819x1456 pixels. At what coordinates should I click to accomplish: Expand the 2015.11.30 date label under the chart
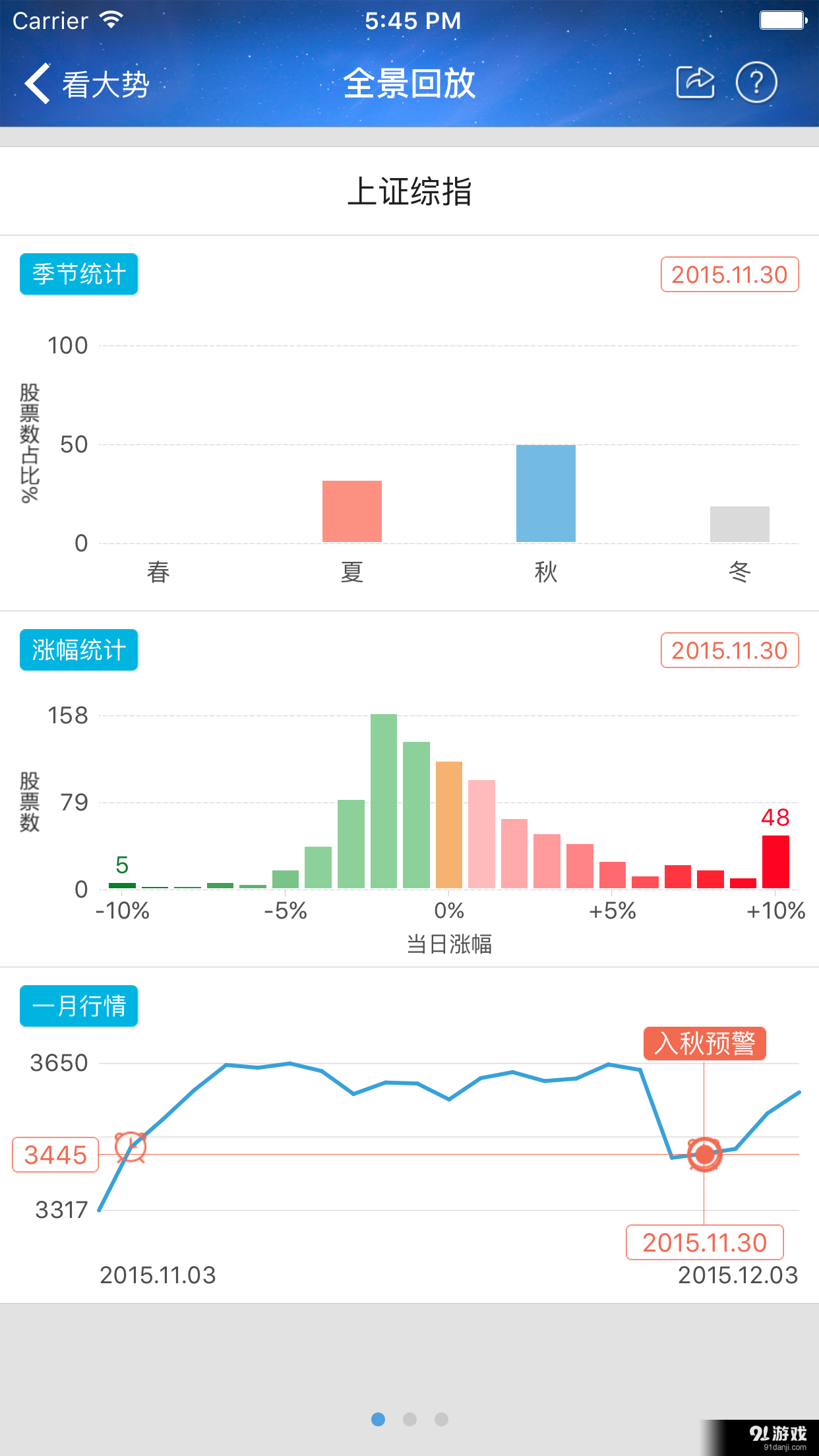(705, 1242)
